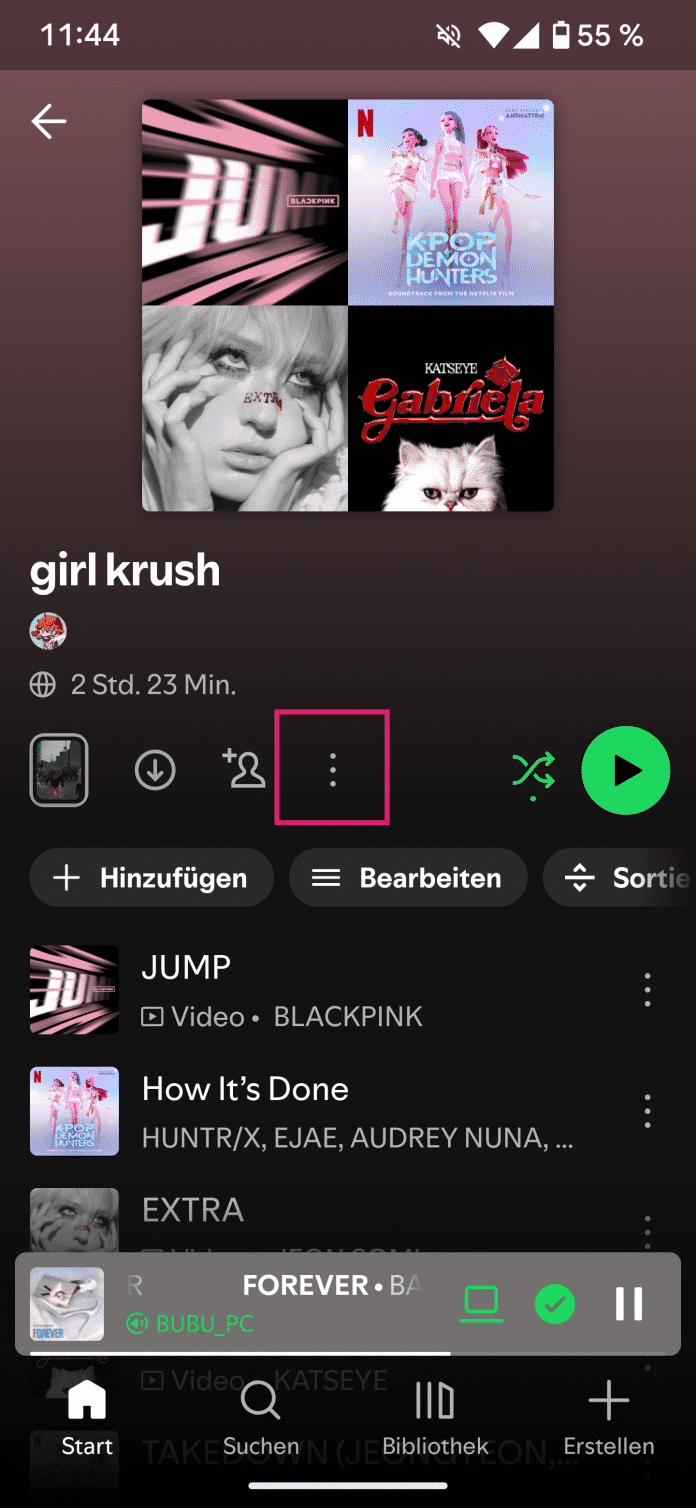This screenshot has width=696, height=1508.
Task: Tap the Hinzufügen chip
Action: click(151, 878)
